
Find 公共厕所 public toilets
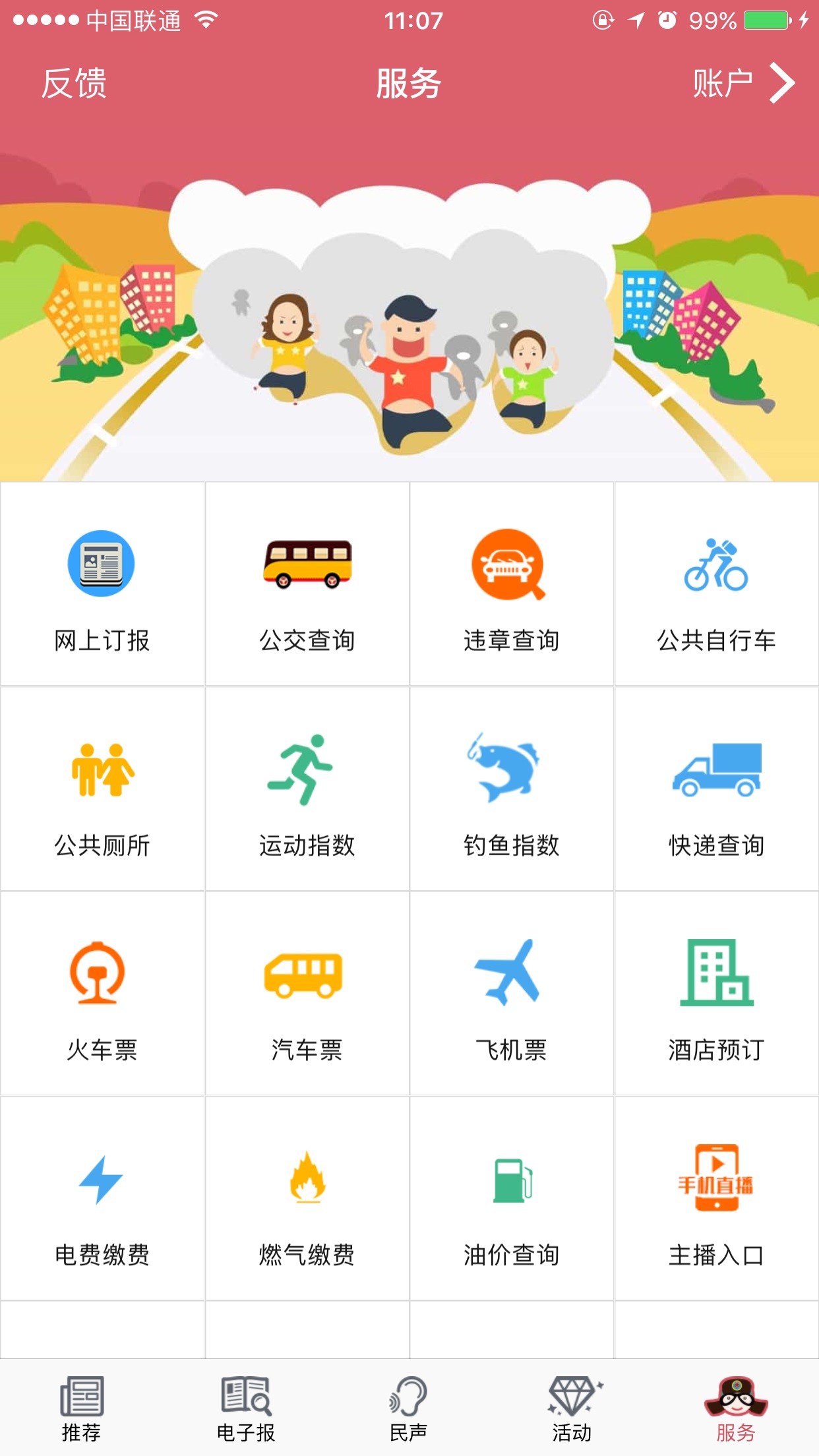pos(102,790)
